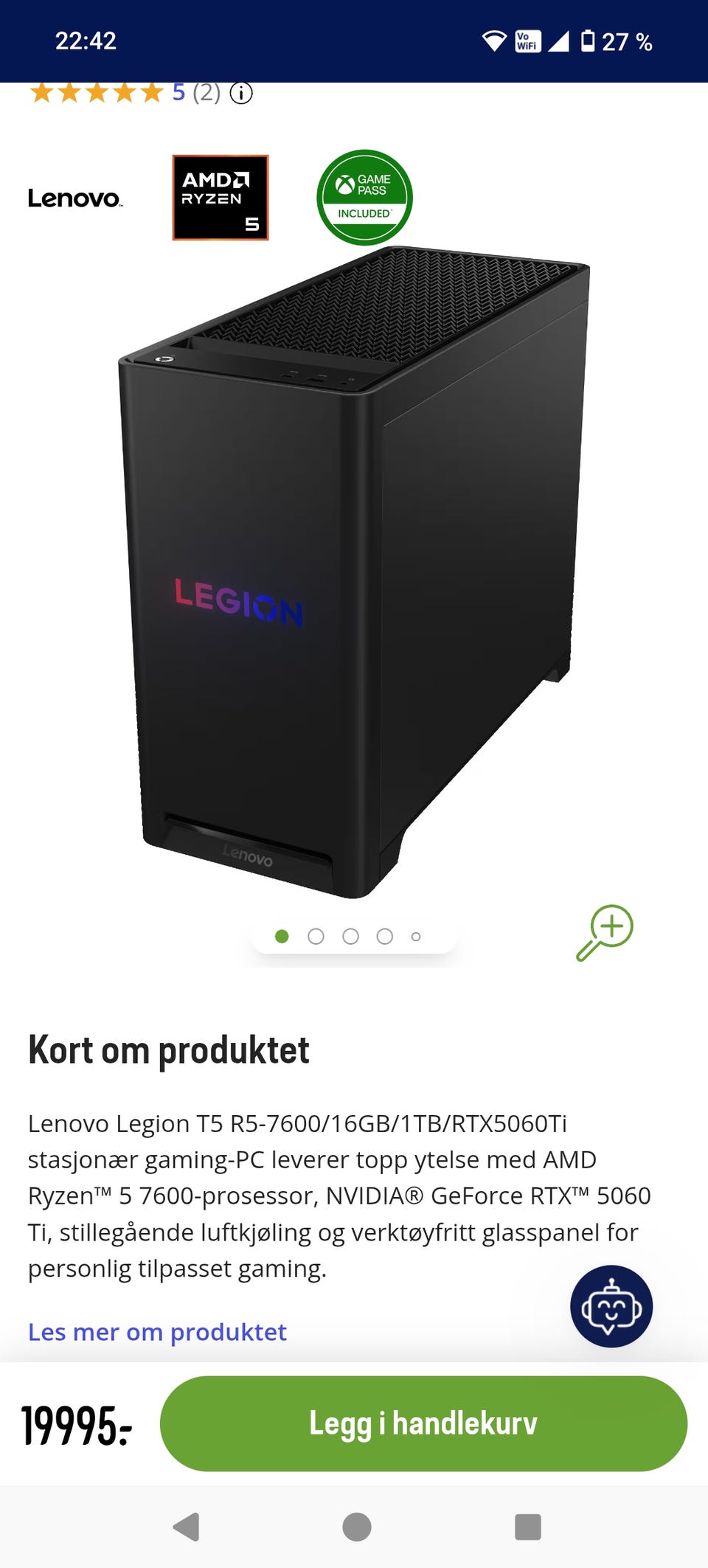
Task: Open the chatbot assistant
Action: 611,1306
